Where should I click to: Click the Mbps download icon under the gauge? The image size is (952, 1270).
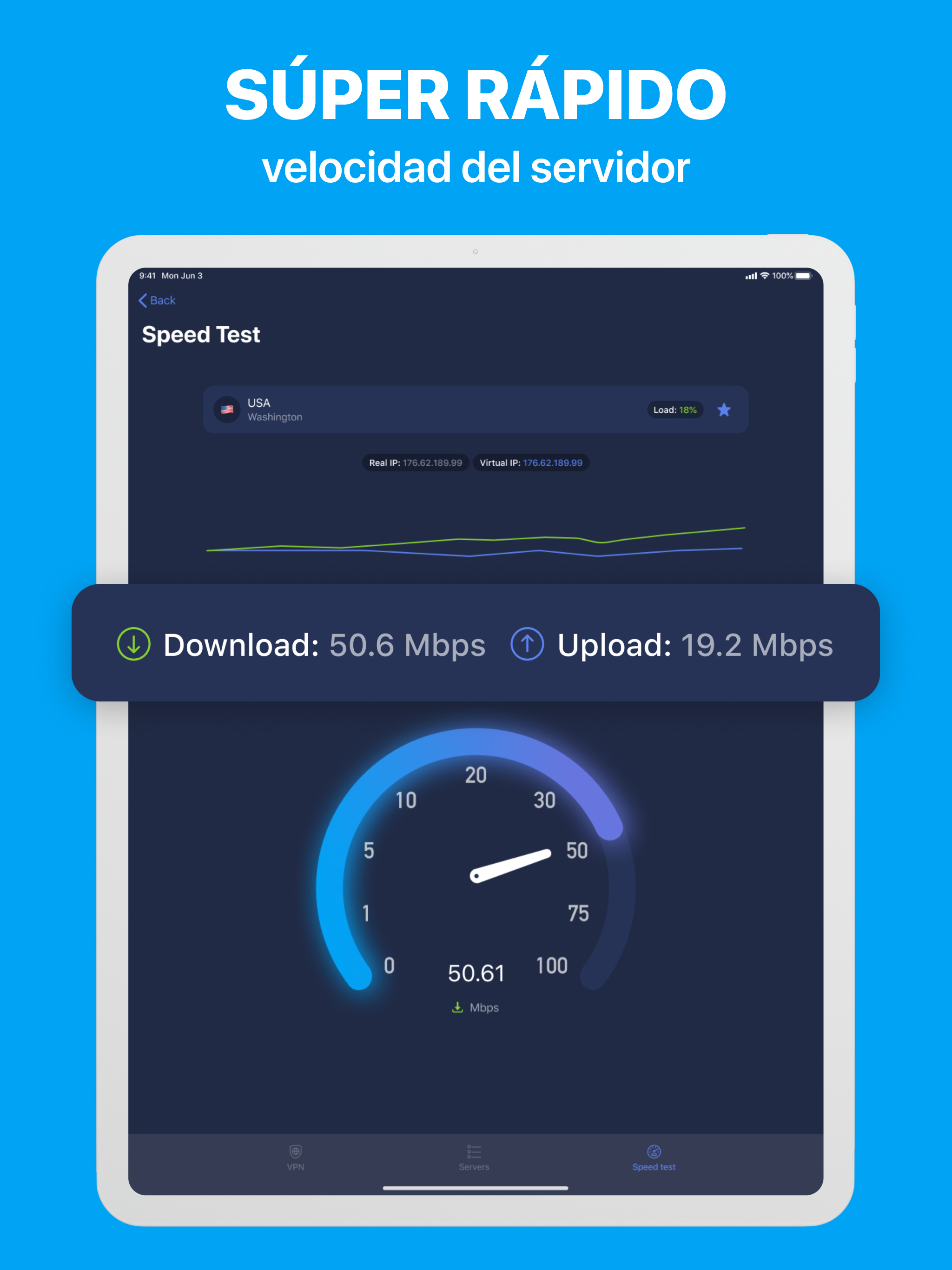coord(457,1007)
